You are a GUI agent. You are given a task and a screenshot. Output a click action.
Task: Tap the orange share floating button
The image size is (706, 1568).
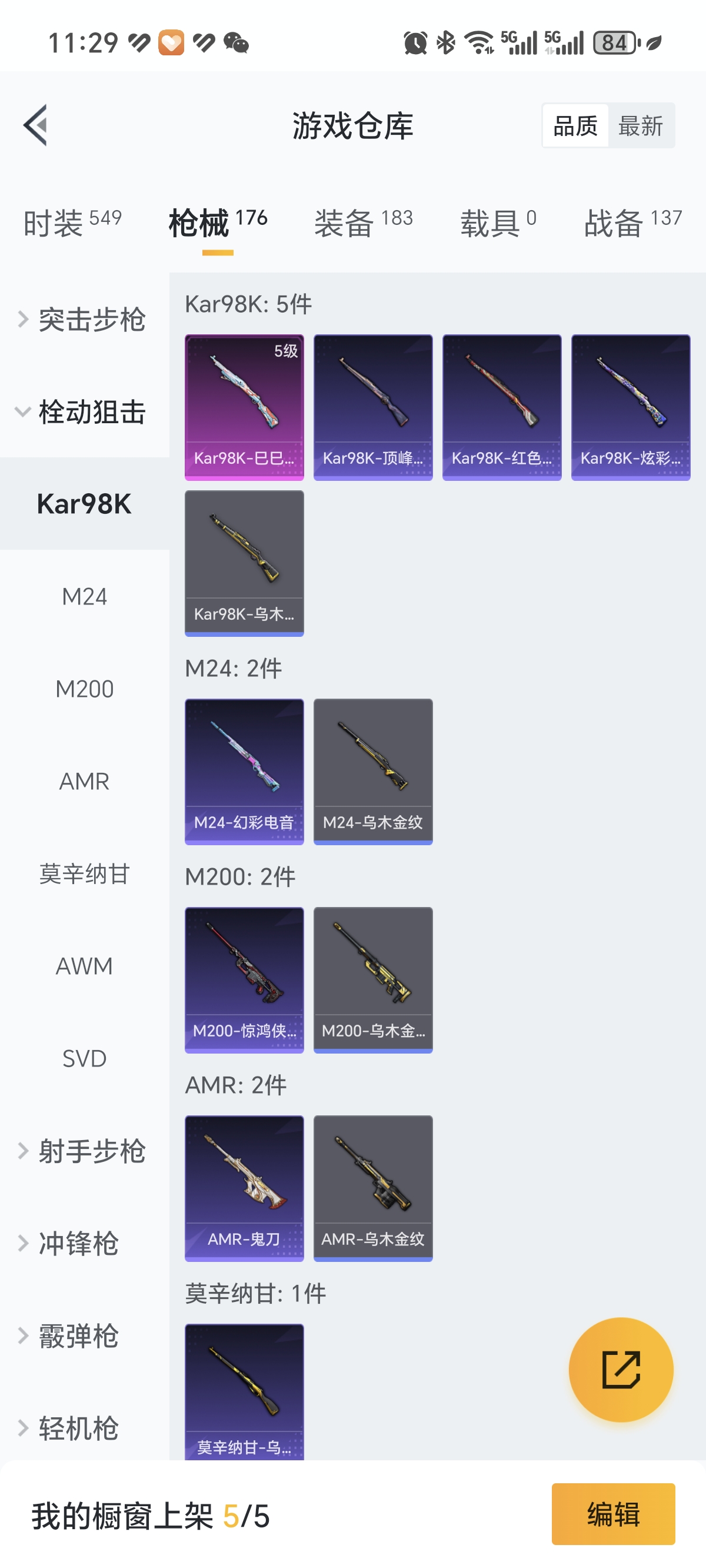pos(621,1370)
